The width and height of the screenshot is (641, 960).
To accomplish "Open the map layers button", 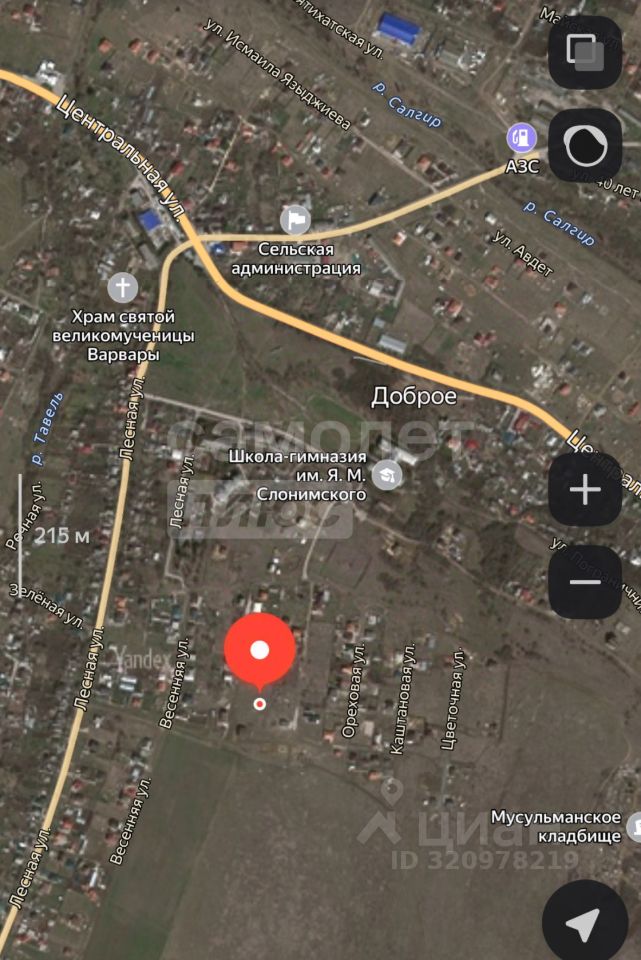I will point(585,52).
